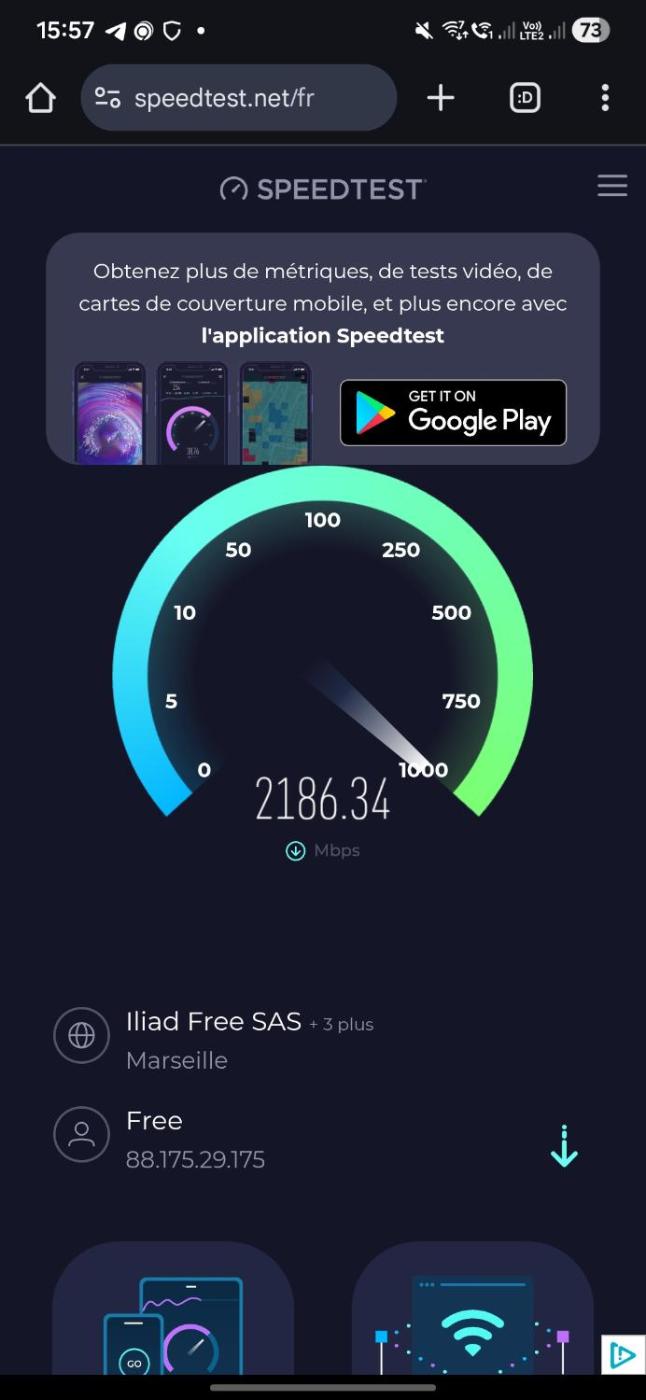The height and width of the screenshot is (1400, 646).
Task: Tap the speedtest.net/fr address bar
Action: pyautogui.click(x=238, y=98)
